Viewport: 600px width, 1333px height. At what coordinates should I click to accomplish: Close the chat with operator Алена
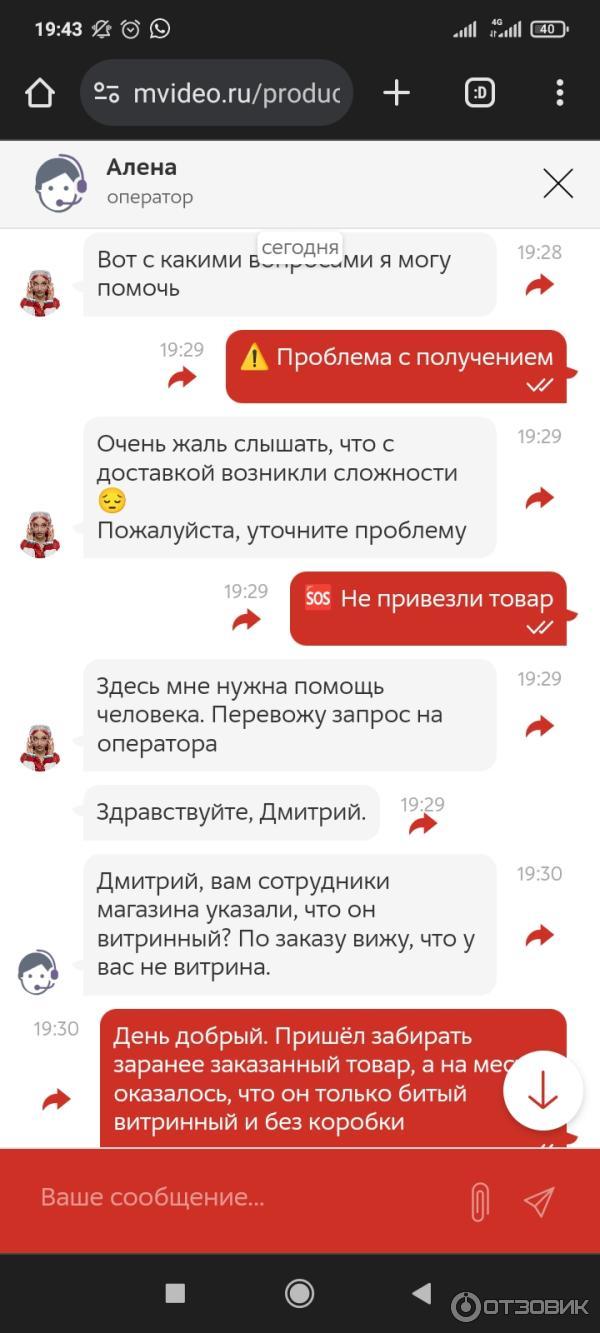point(557,183)
